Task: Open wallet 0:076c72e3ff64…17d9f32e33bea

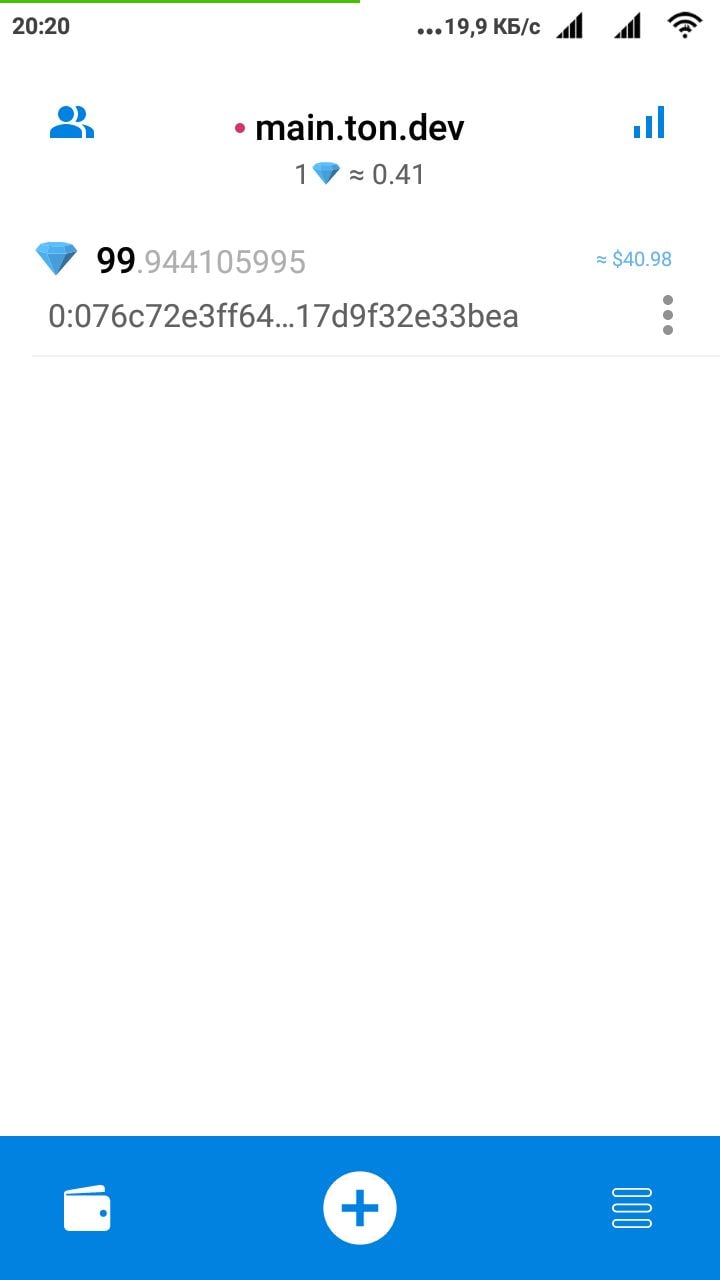Action: pyautogui.click(x=283, y=316)
